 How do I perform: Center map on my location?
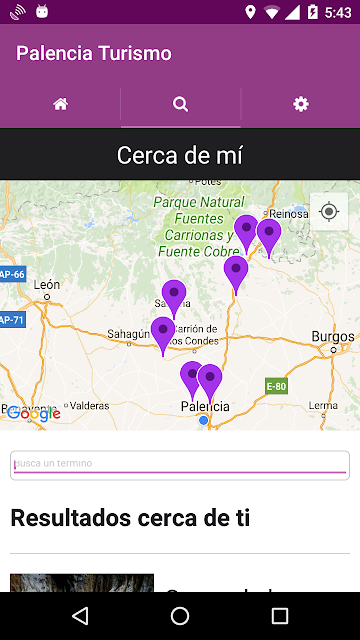pos(329,212)
